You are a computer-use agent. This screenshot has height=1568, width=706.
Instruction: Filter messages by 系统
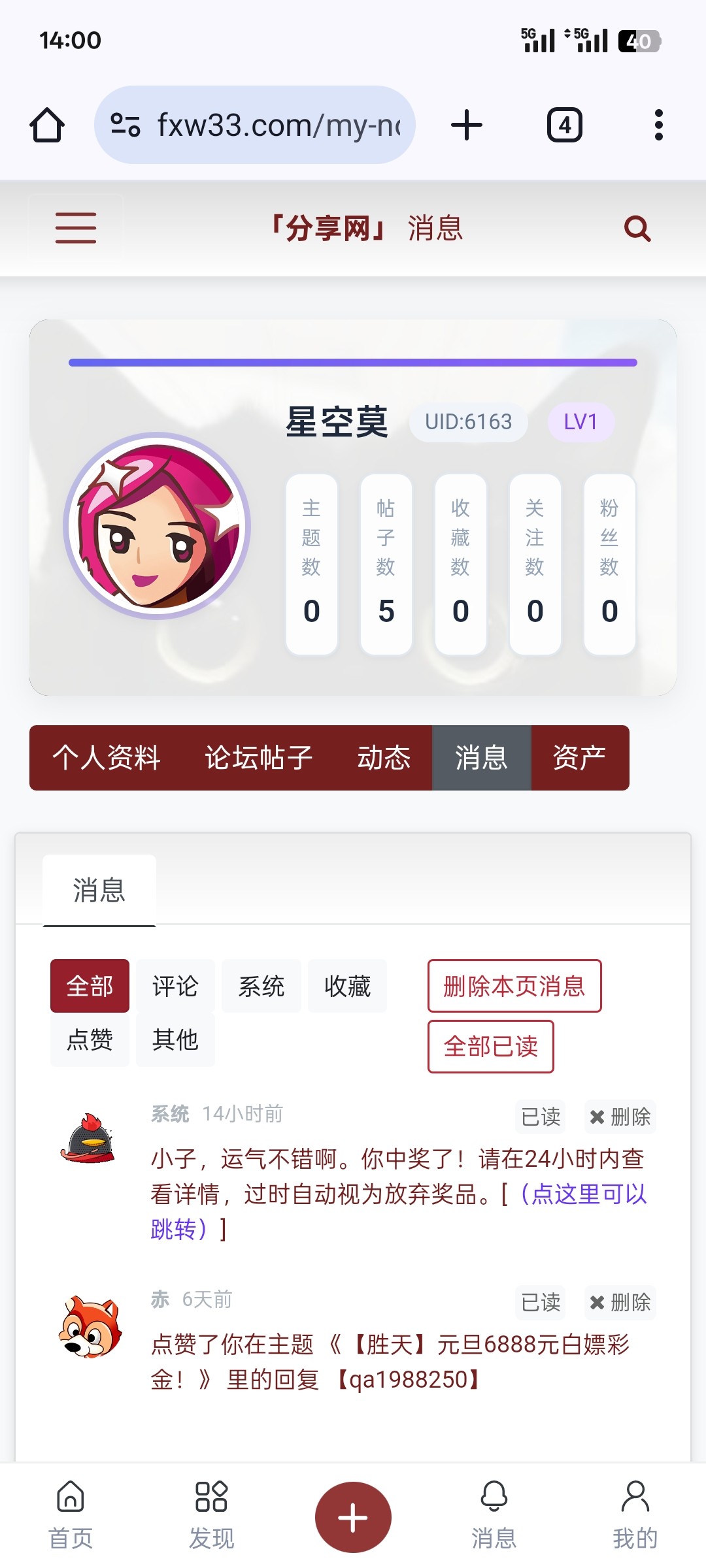coord(261,986)
